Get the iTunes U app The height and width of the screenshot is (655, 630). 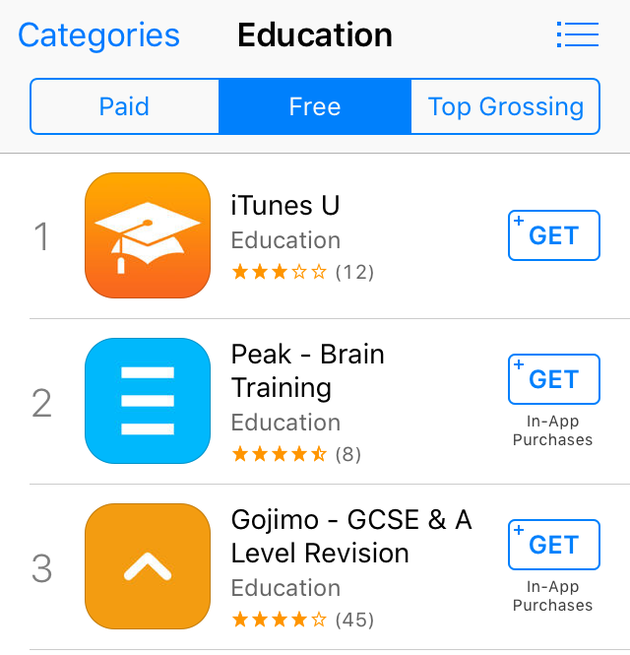click(x=554, y=236)
